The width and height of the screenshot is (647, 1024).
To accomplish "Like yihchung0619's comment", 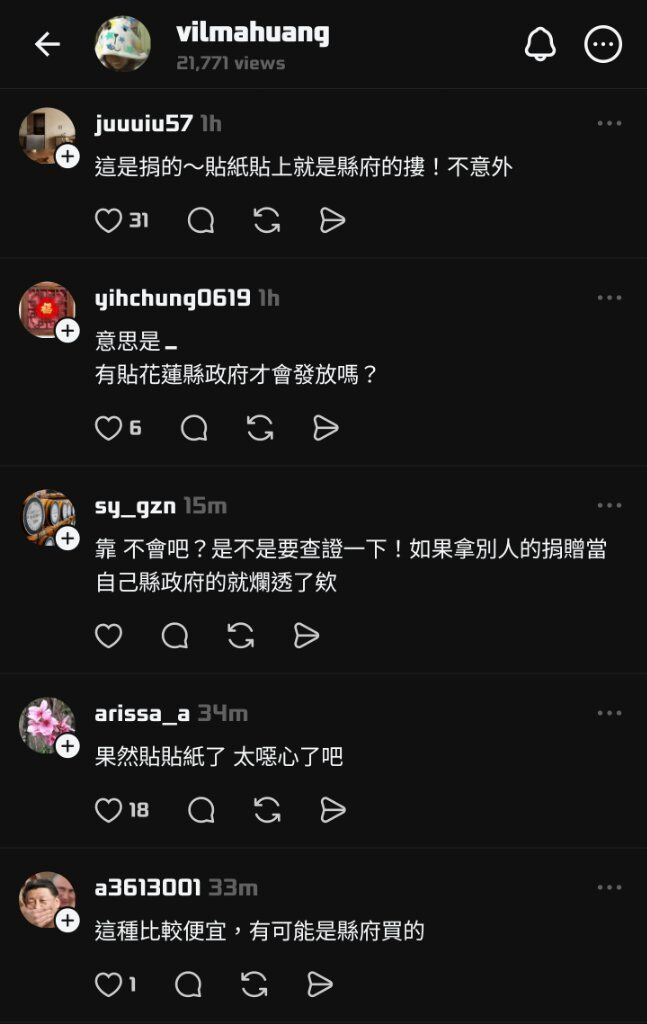I will point(108,428).
